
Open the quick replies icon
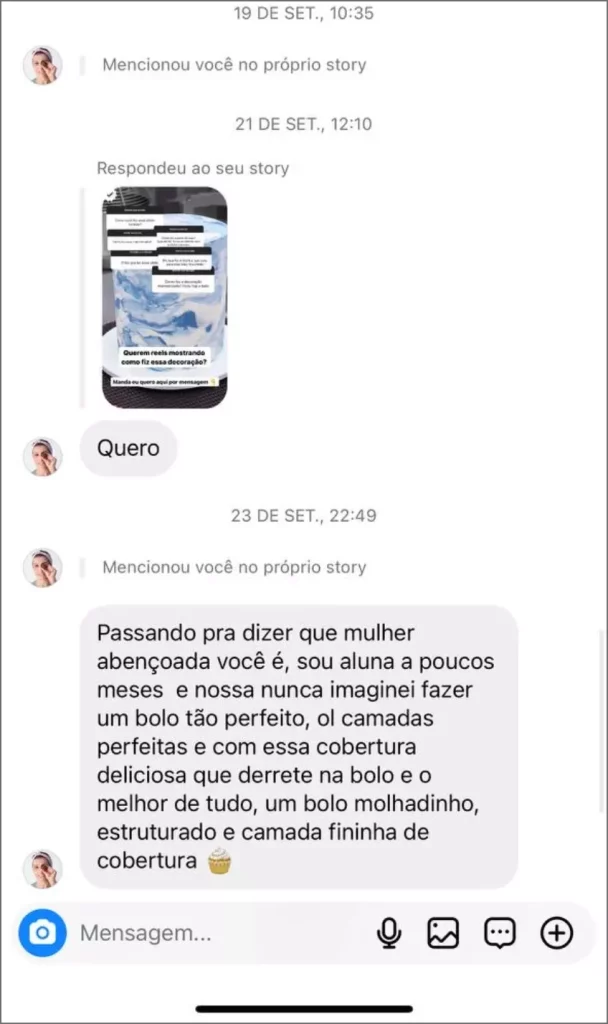[x=499, y=933]
